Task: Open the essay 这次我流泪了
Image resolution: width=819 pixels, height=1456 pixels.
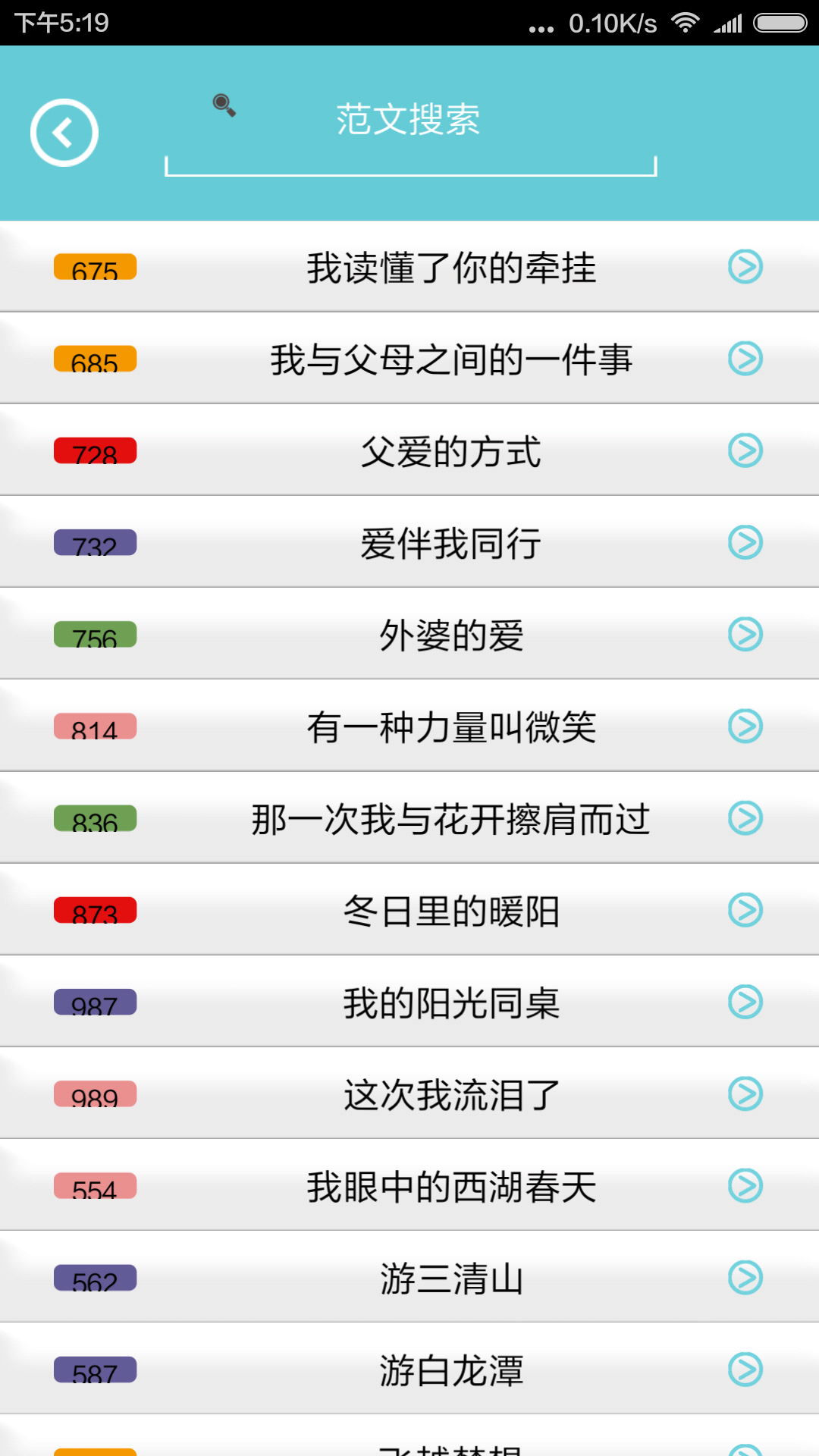Action: (x=409, y=1094)
